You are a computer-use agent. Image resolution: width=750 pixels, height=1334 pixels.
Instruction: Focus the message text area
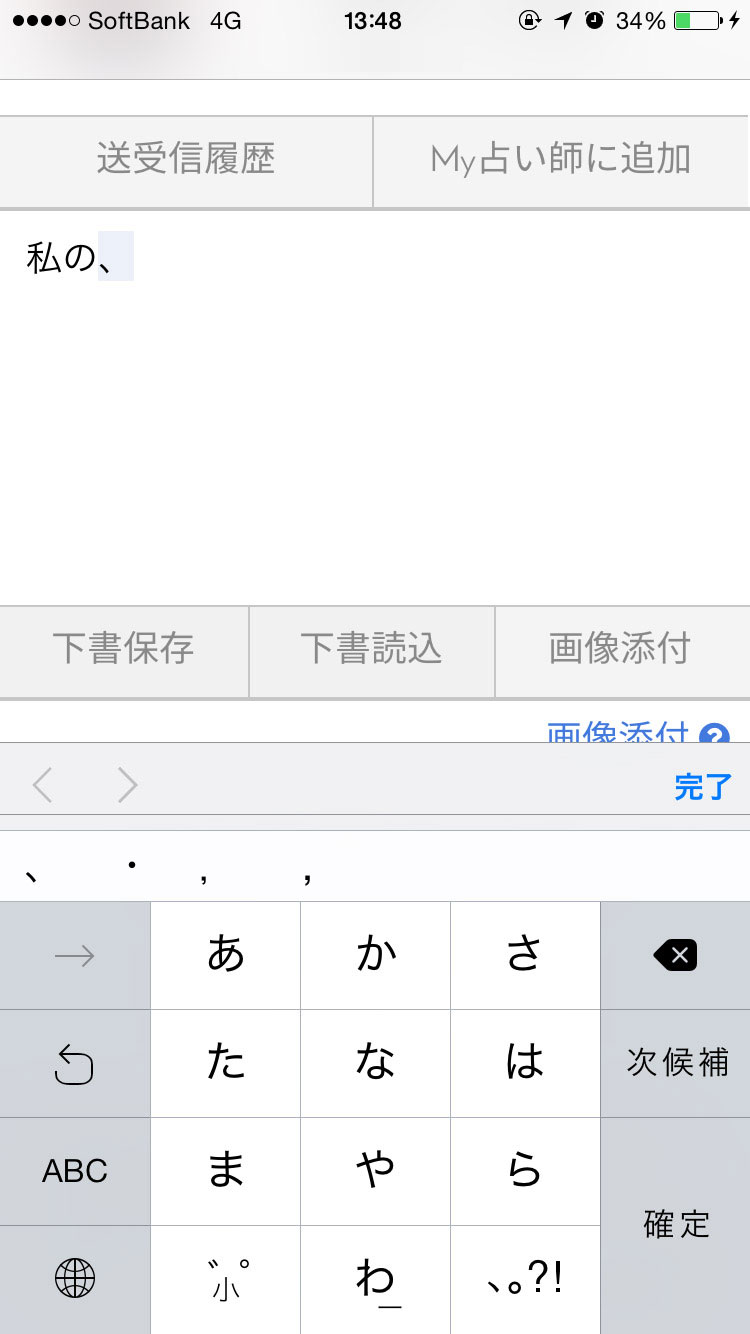point(375,407)
